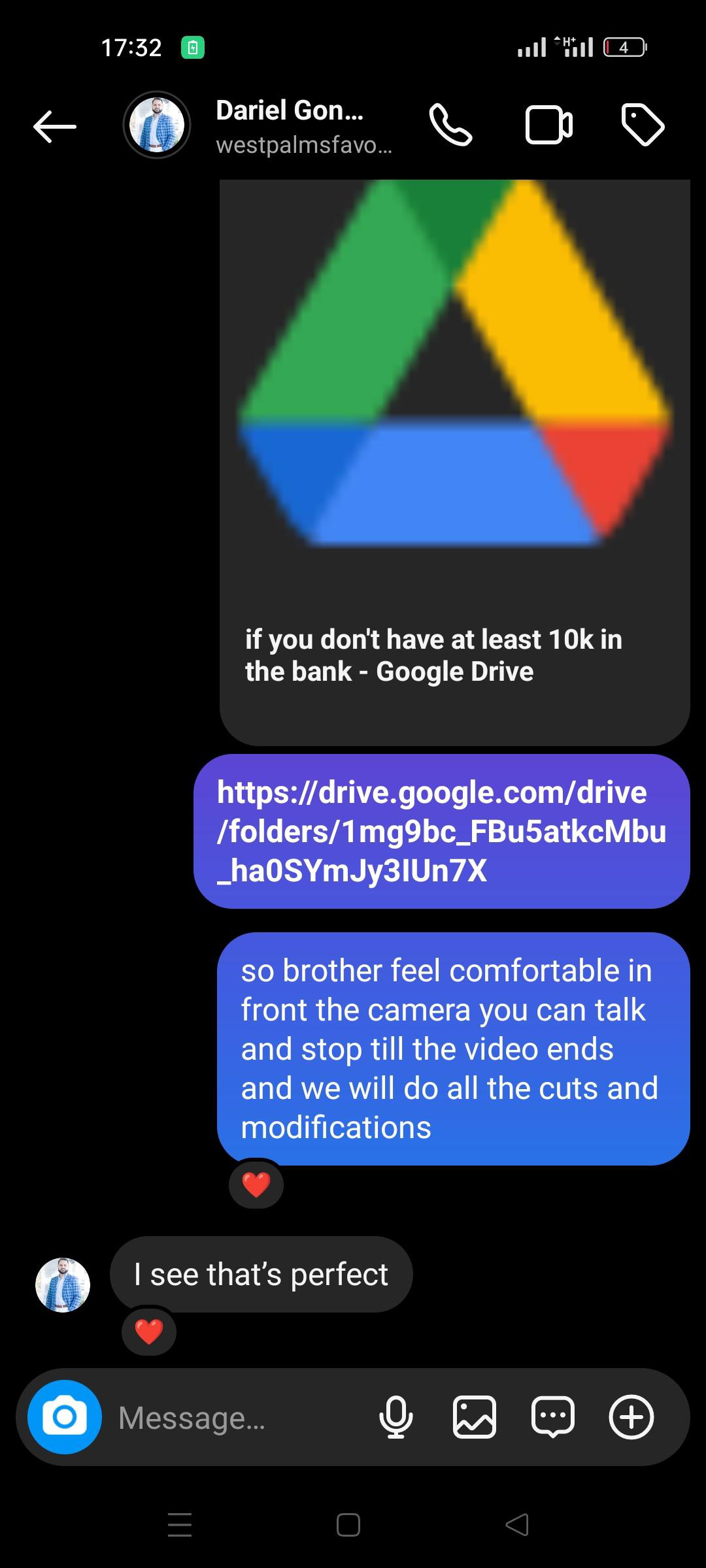View heart reaction on "I see that's perfect"
706x1568 pixels.
149,1331
